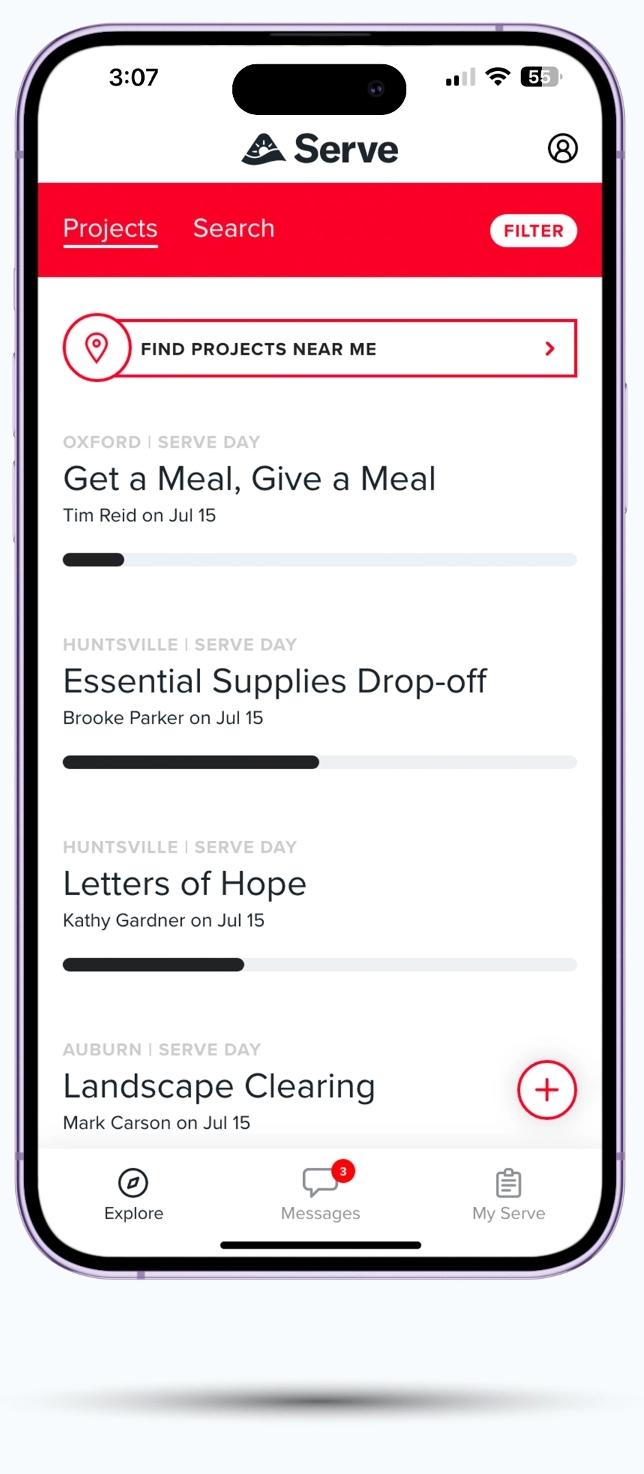
Task: Tap the red plus add button
Action: tap(547, 1090)
